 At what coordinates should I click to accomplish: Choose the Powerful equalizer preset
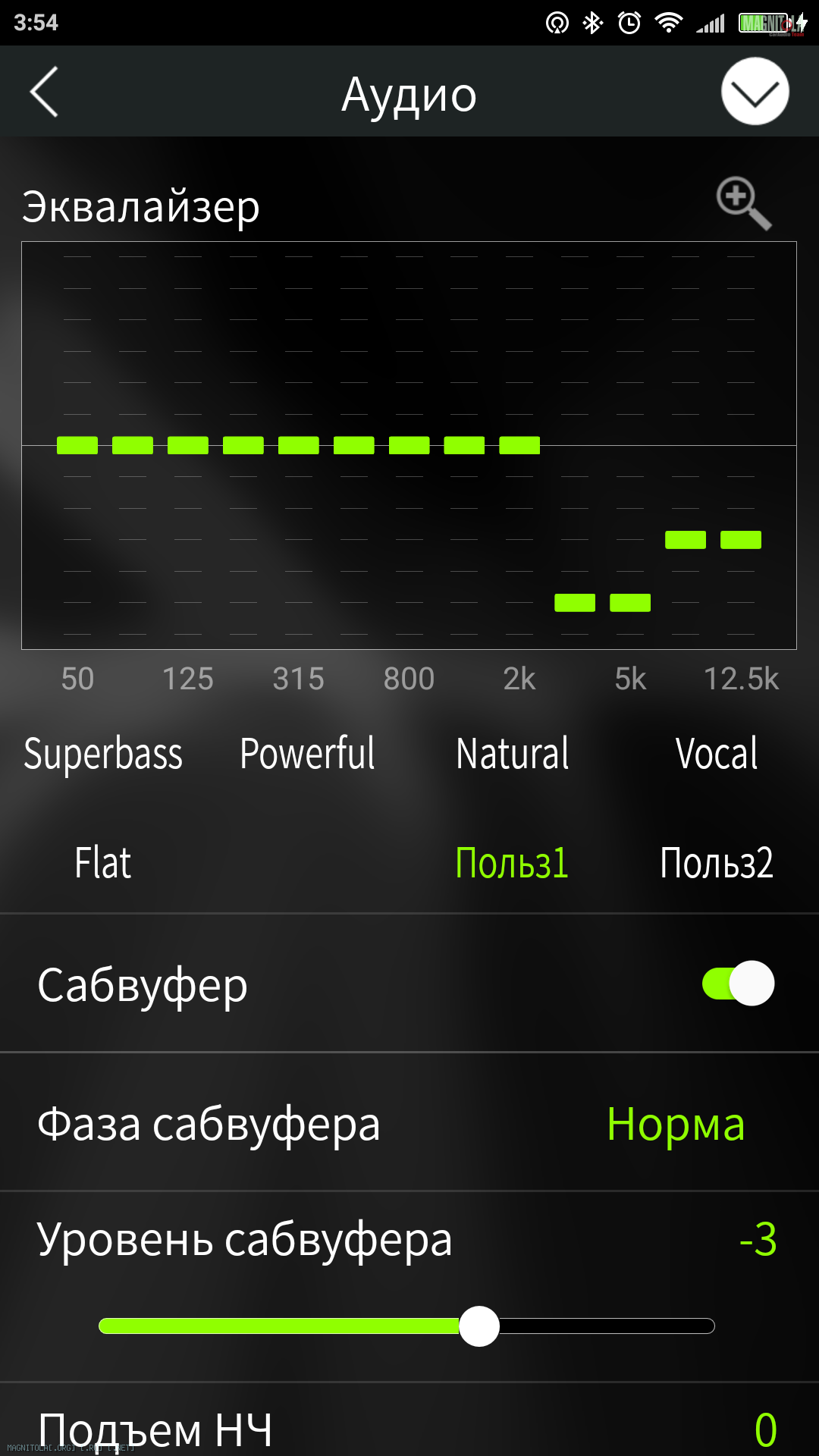coord(307,754)
